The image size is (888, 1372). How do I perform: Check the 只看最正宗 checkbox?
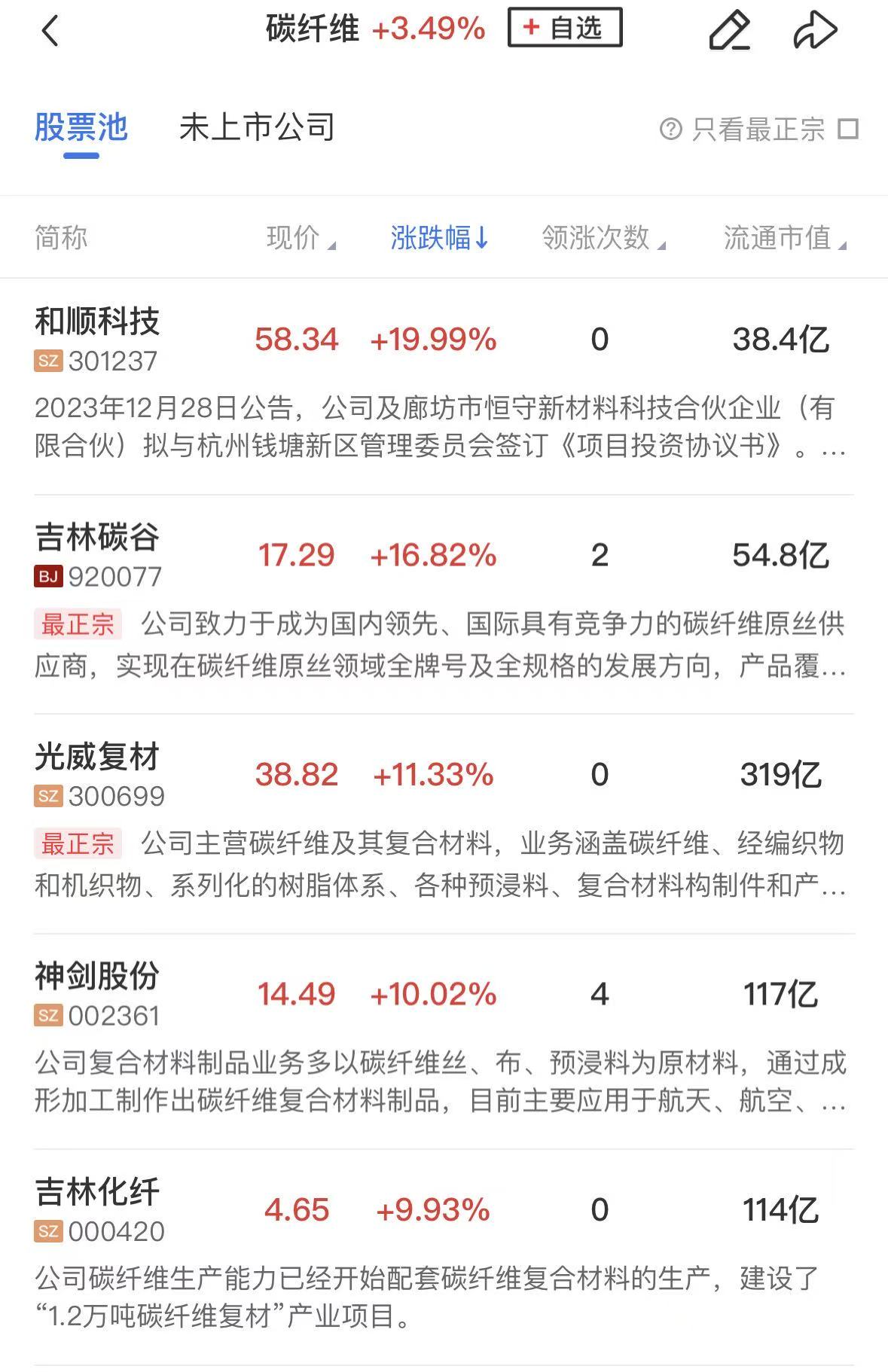(848, 129)
